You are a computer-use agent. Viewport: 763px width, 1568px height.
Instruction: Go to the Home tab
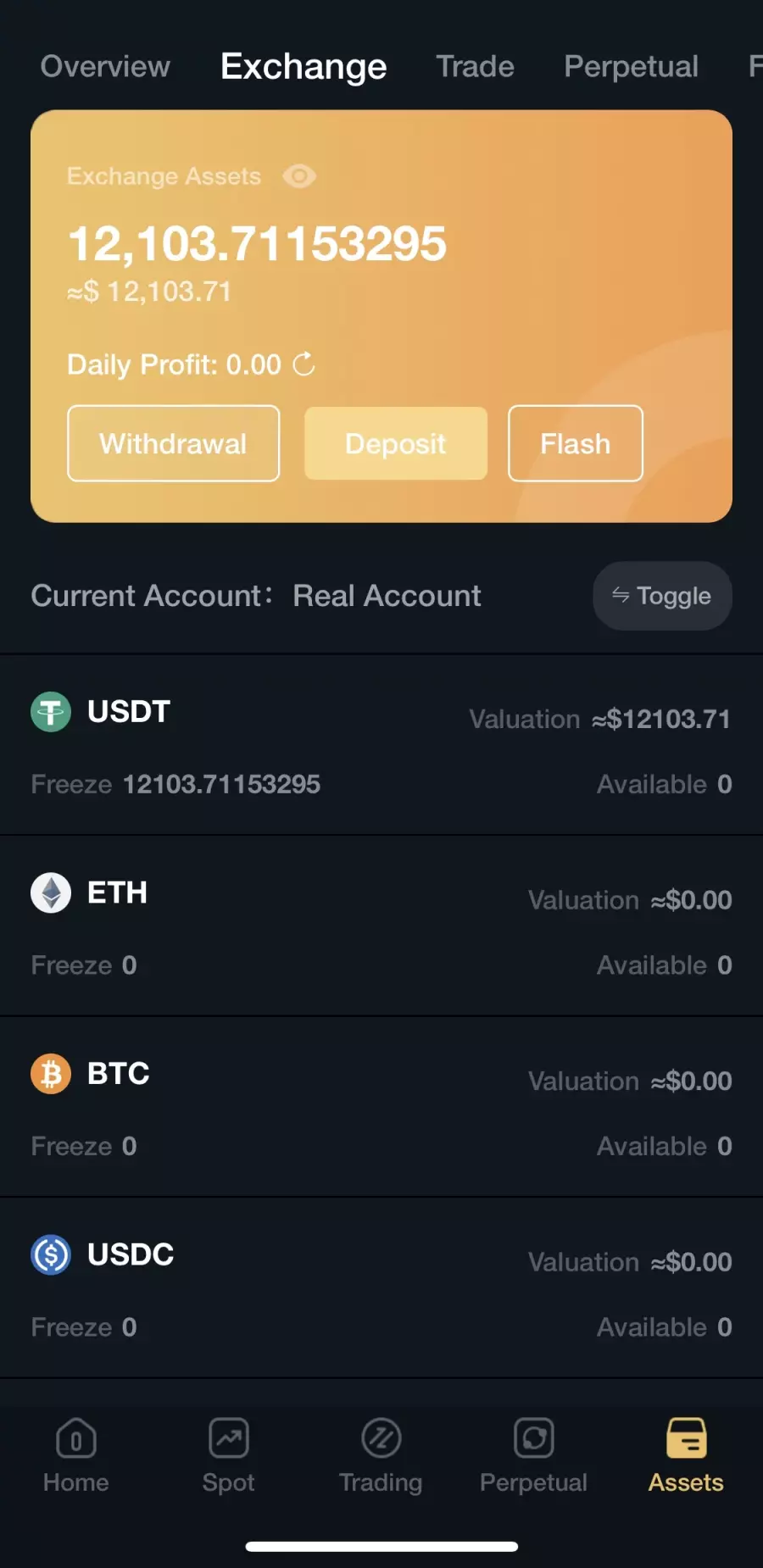coord(76,1456)
